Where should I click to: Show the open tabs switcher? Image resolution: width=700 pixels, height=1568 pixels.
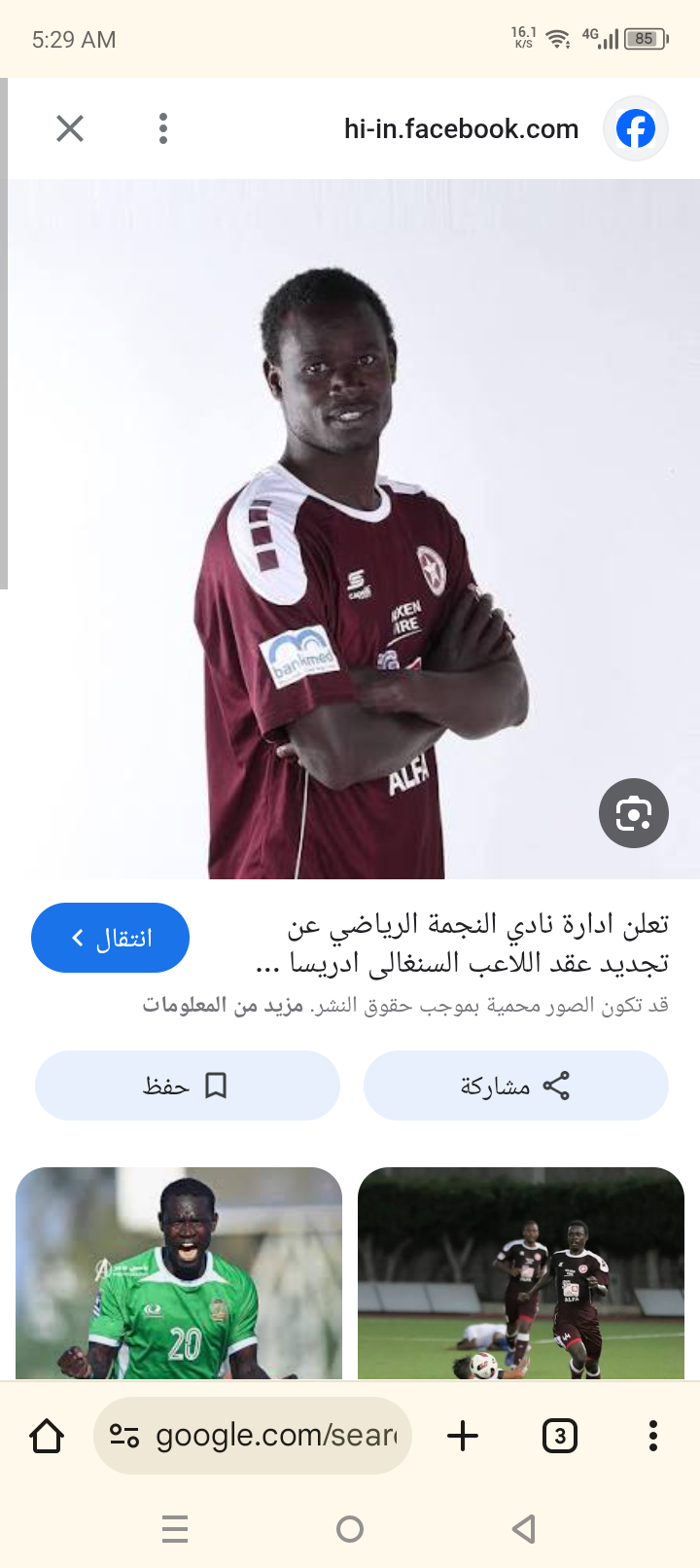point(559,1436)
